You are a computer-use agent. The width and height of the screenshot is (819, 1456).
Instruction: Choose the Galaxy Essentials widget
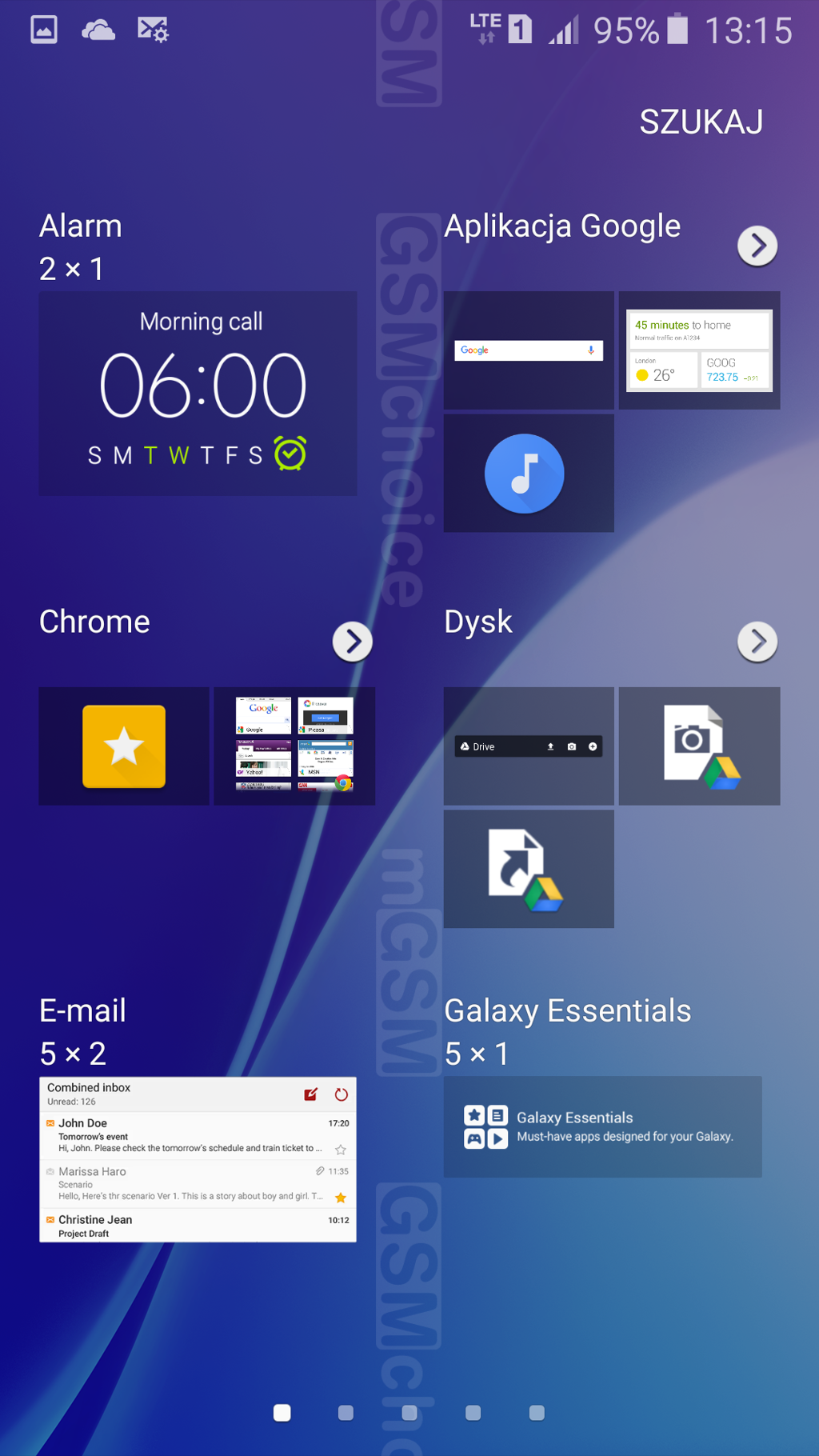(602, 1126)
